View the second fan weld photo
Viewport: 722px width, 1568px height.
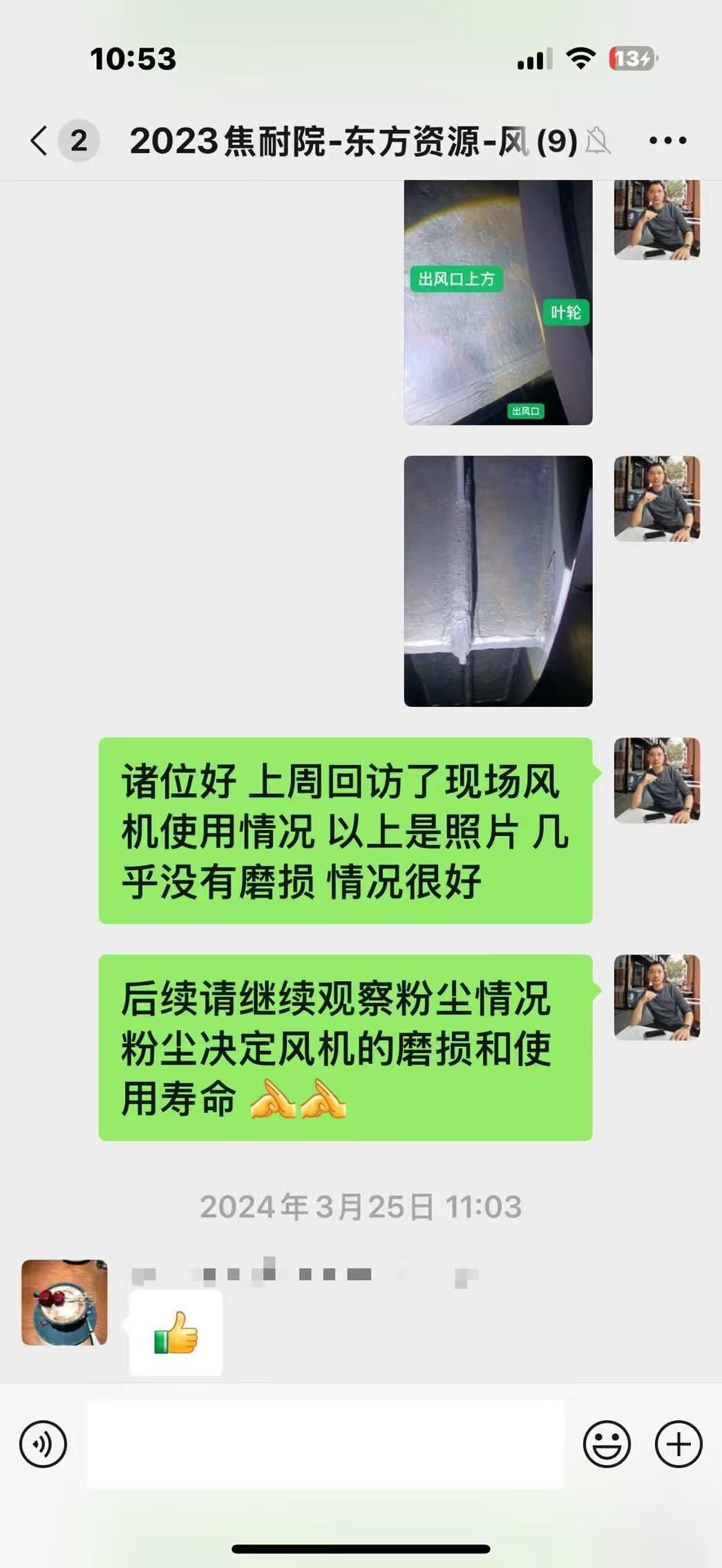[497, 581]
